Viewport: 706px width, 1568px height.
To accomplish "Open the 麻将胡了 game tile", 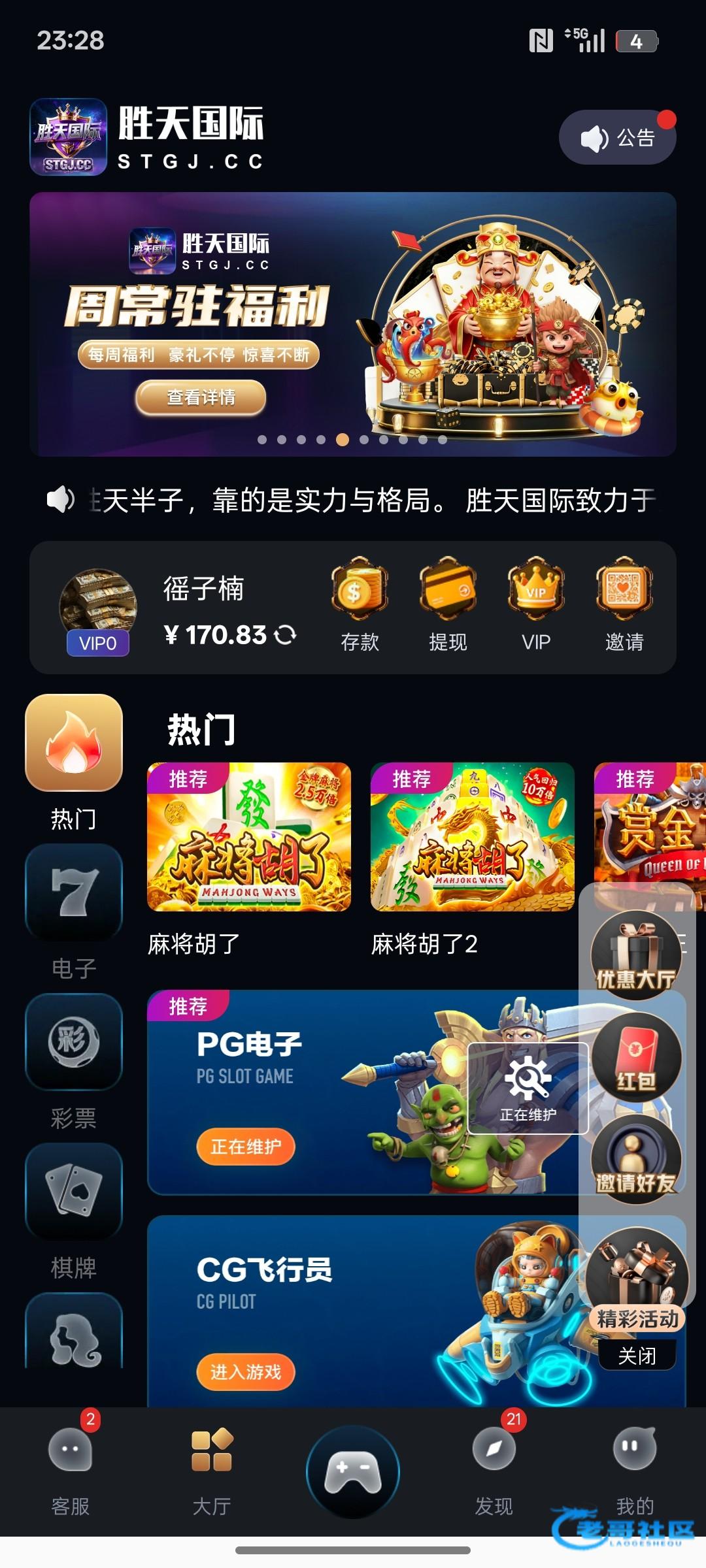I will point(249,859).
